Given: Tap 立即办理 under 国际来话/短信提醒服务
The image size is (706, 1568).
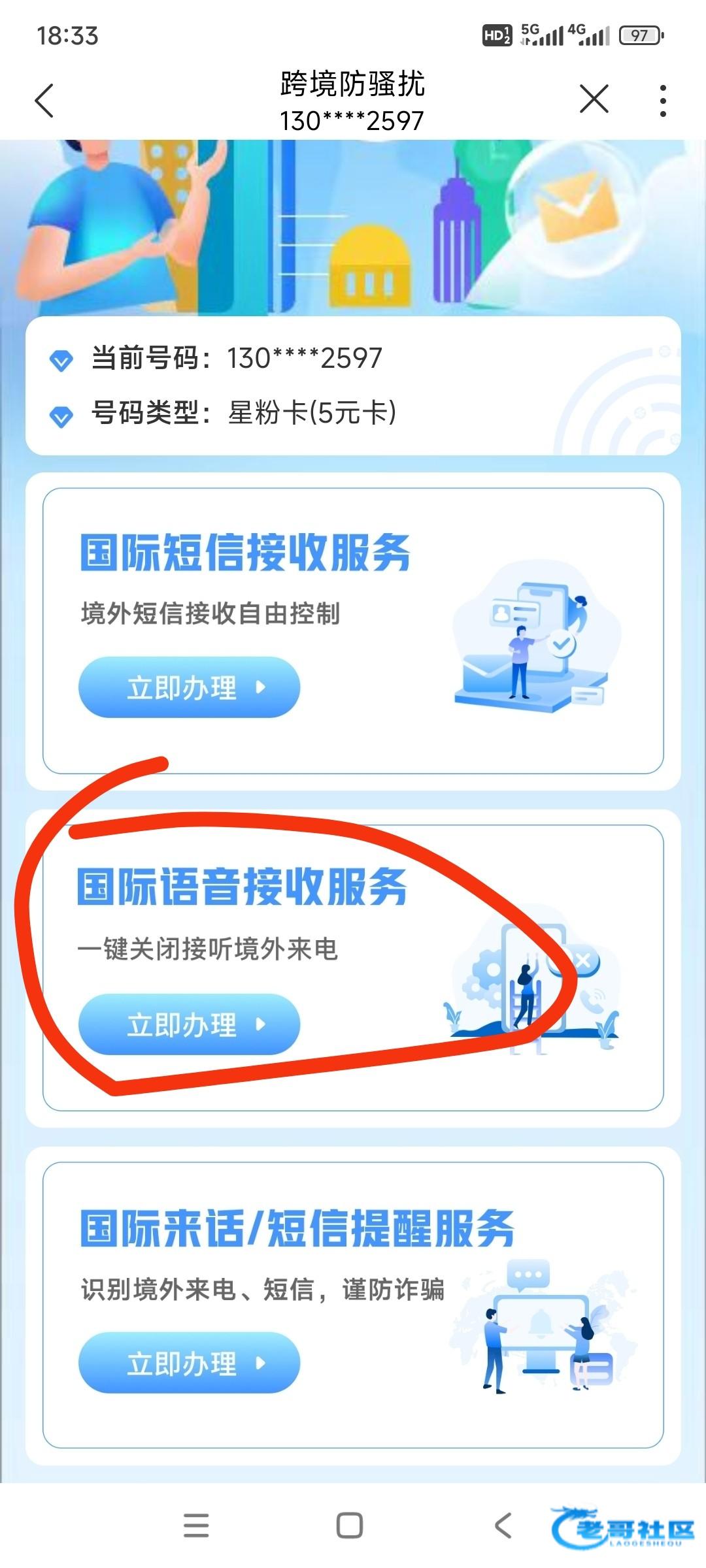Looking at the screenshot, I should pyautogui.click(x=189, y=1362).
